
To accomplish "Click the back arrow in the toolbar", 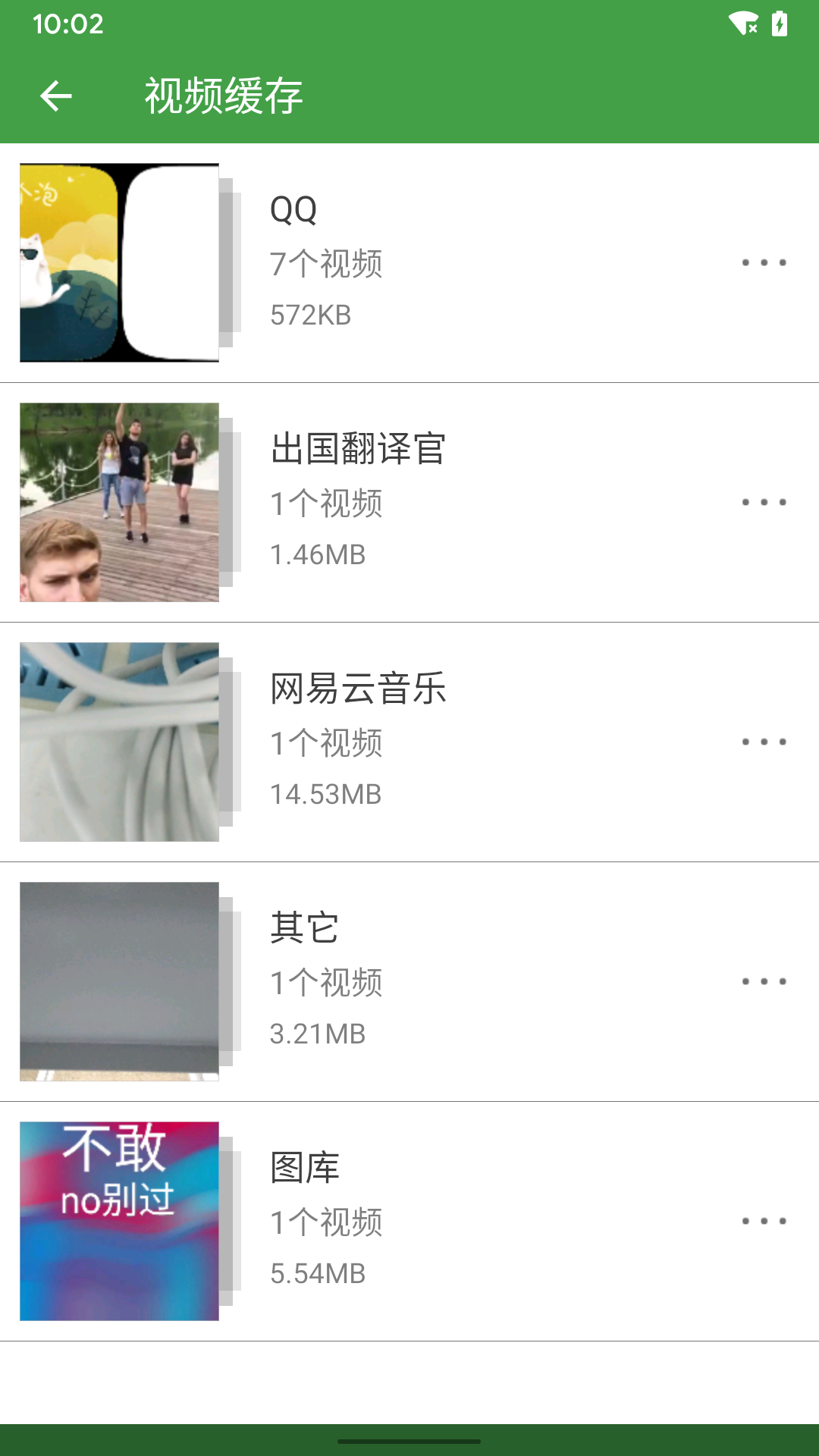I will click(57, 96).
